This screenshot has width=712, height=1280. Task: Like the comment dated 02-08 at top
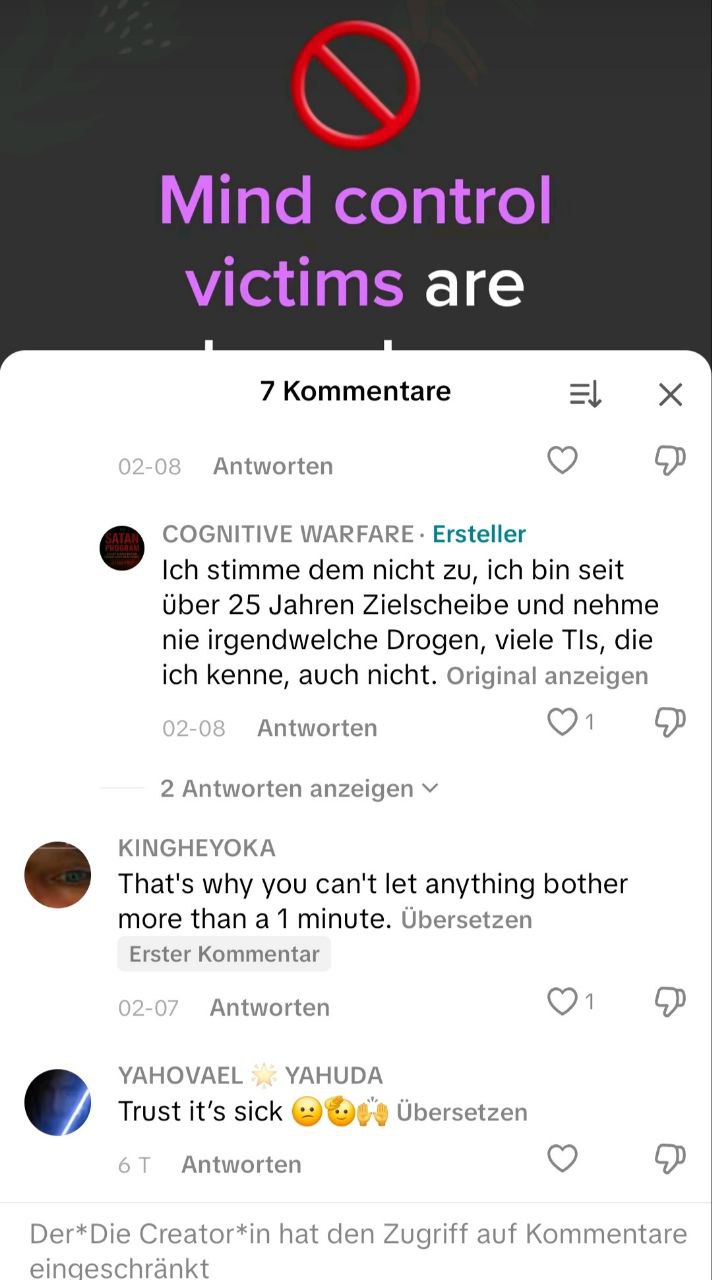(563, 460)
